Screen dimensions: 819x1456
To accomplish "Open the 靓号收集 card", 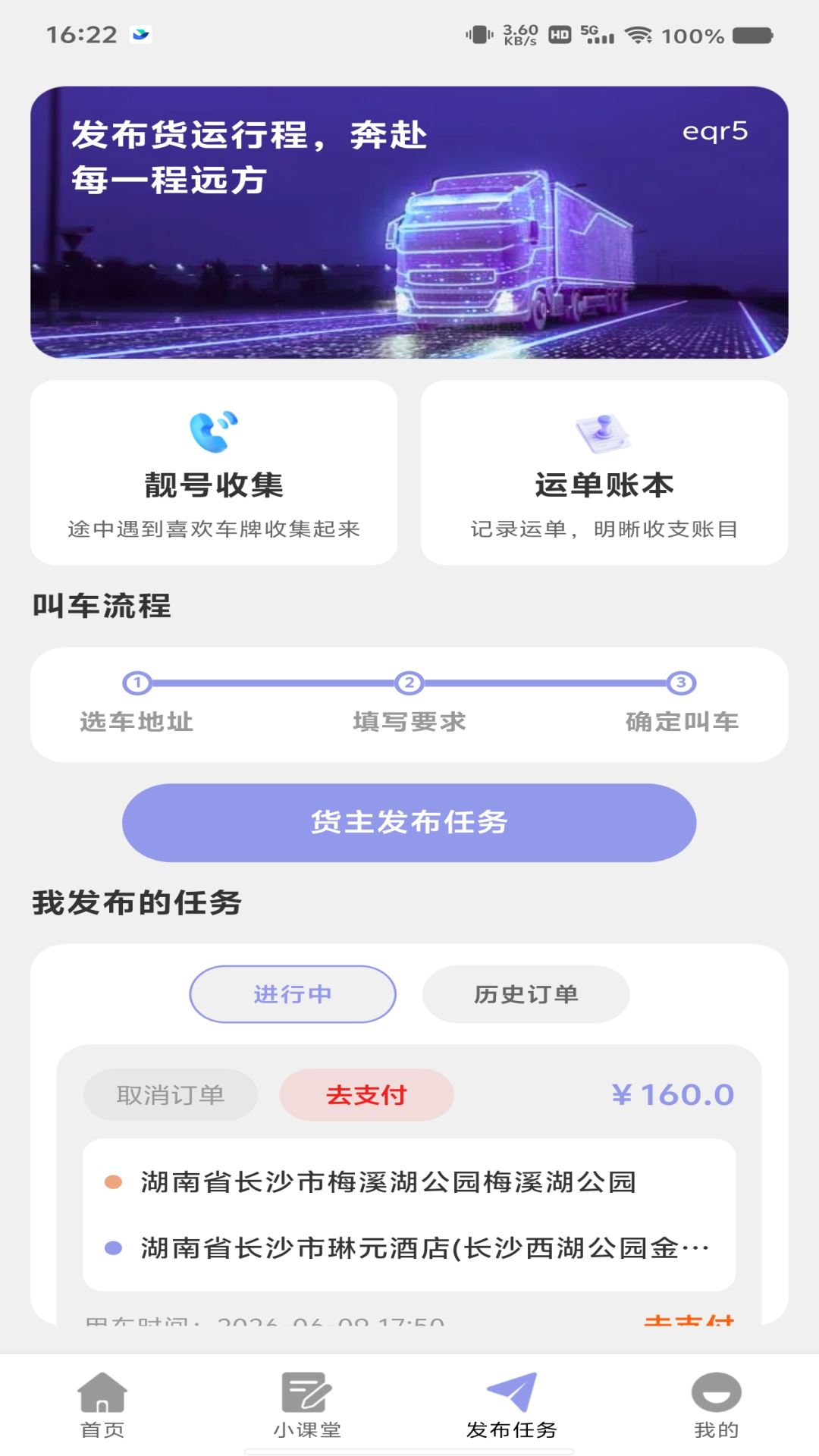I will (214, 472).
